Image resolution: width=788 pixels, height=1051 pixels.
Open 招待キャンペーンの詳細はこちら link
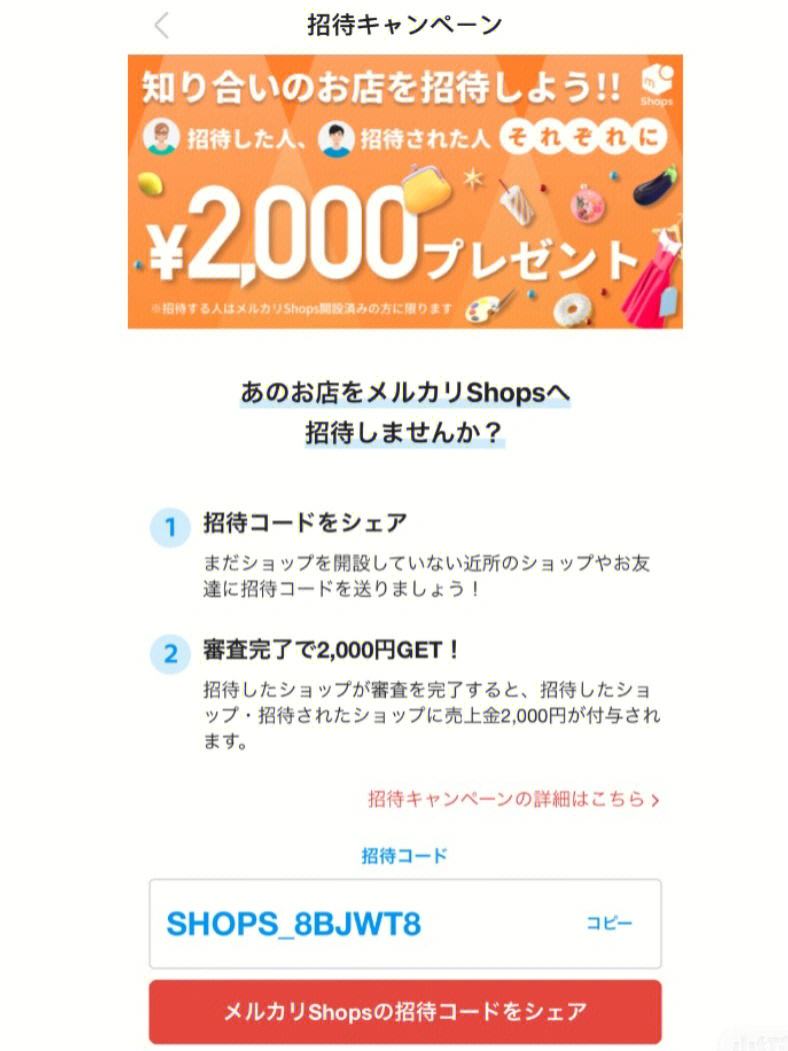[513, 799]
